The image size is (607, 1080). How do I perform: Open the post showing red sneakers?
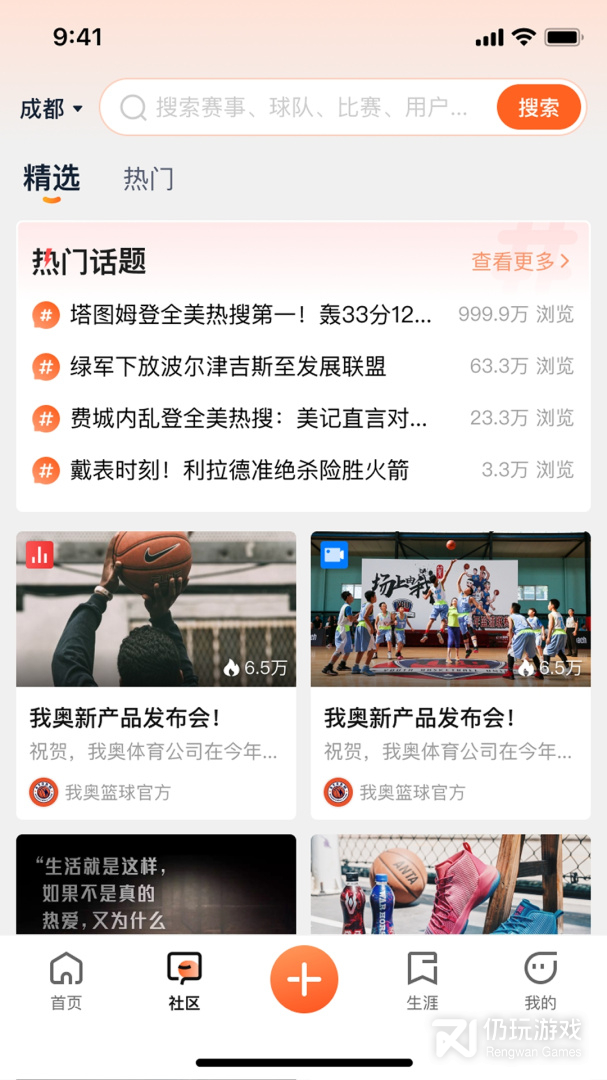450,885
